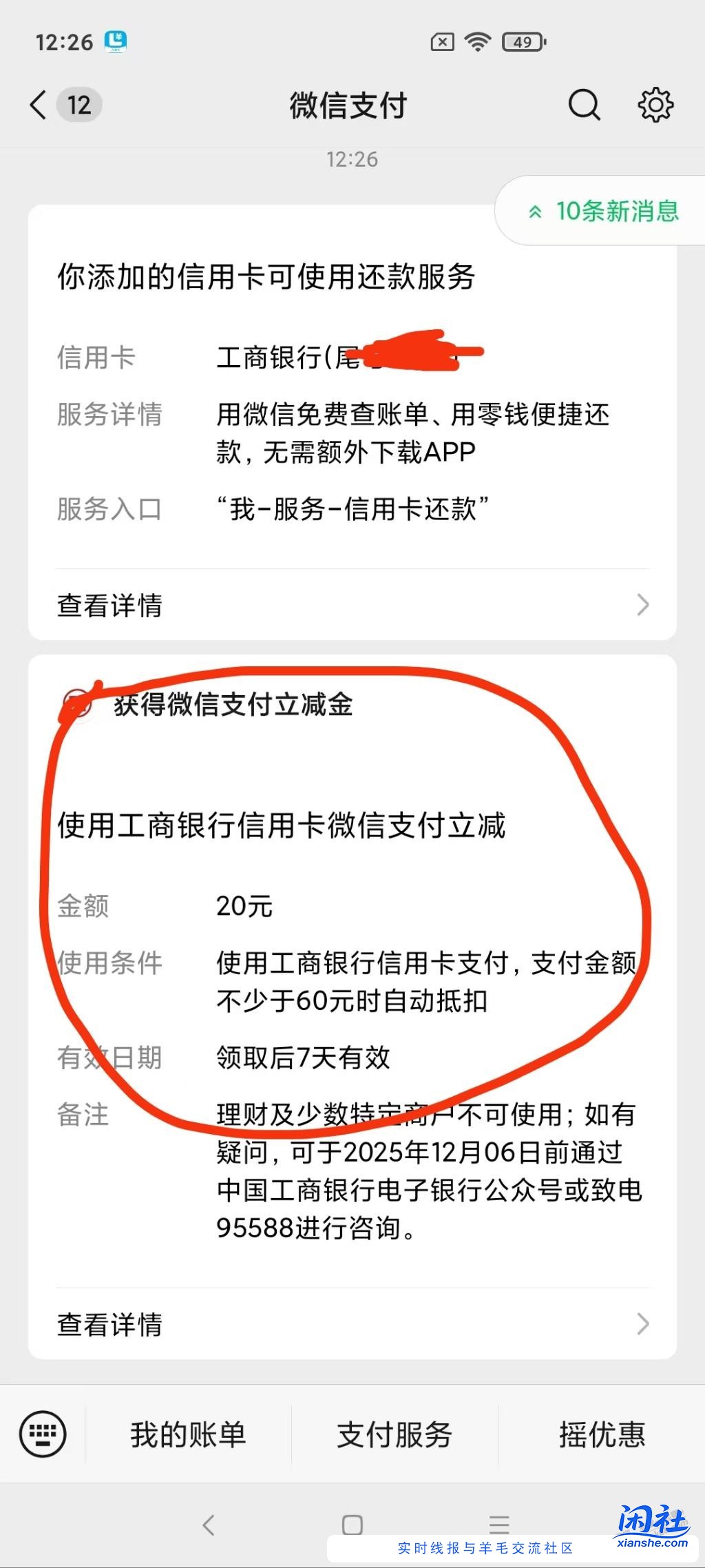Tap the back arrow to exit chat

pos(38,103)
